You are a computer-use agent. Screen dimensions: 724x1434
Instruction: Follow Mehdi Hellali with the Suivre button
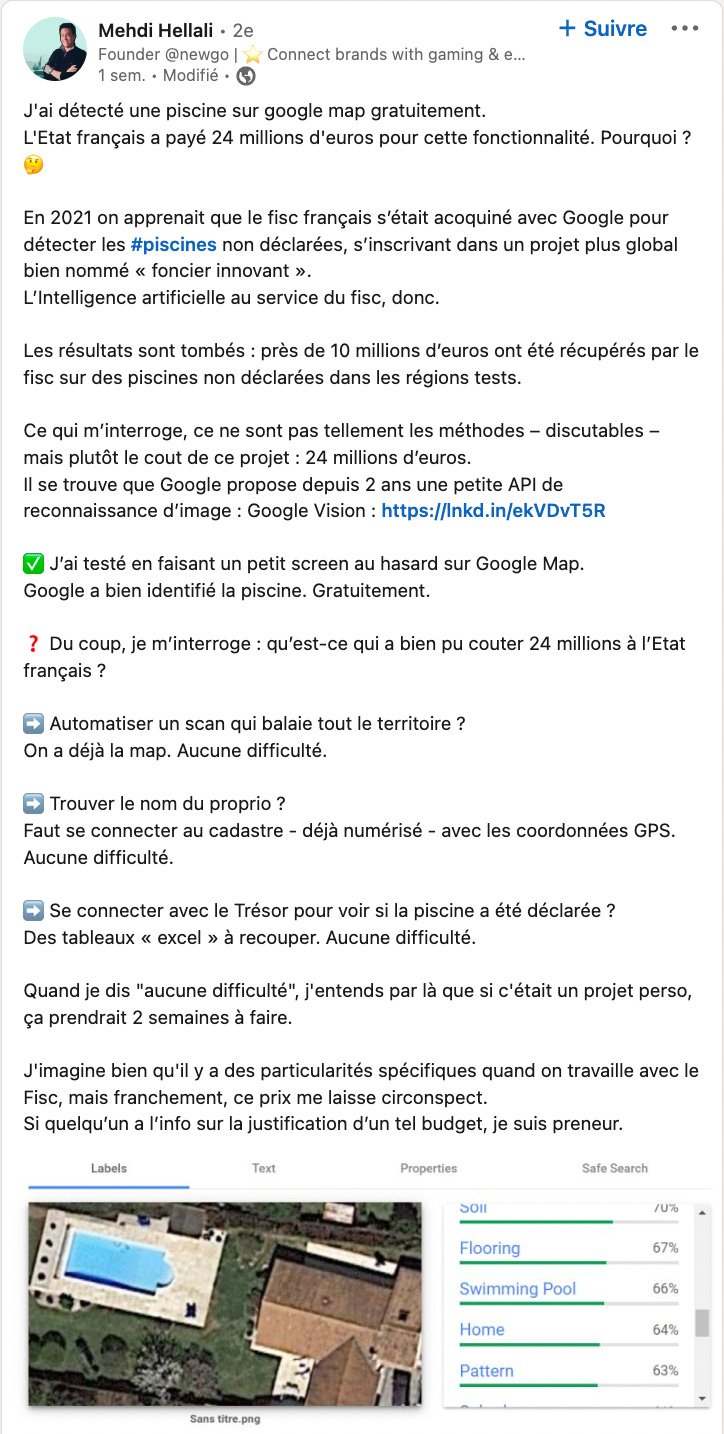(603, 29)
